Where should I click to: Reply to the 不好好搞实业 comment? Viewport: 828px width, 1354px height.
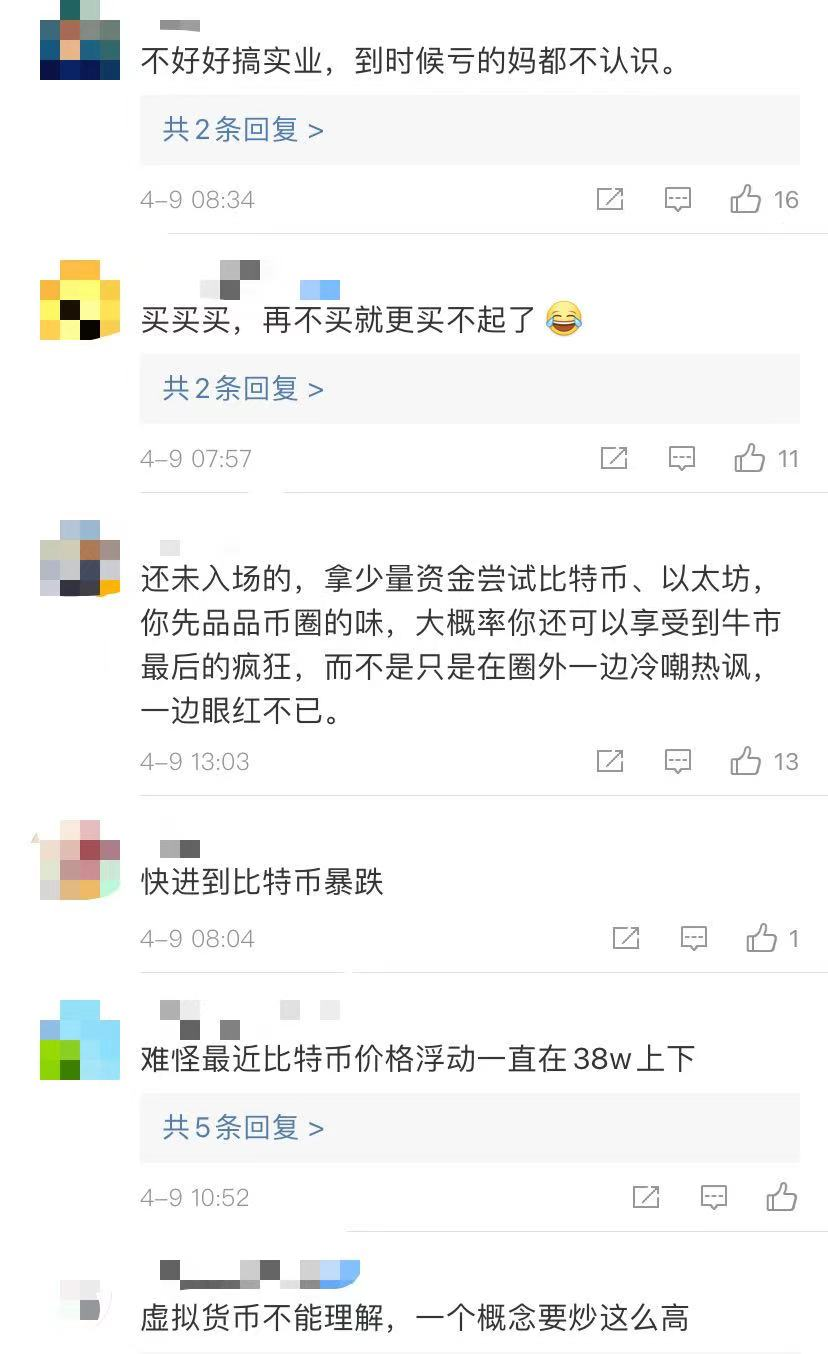click(x=678, y=199)
